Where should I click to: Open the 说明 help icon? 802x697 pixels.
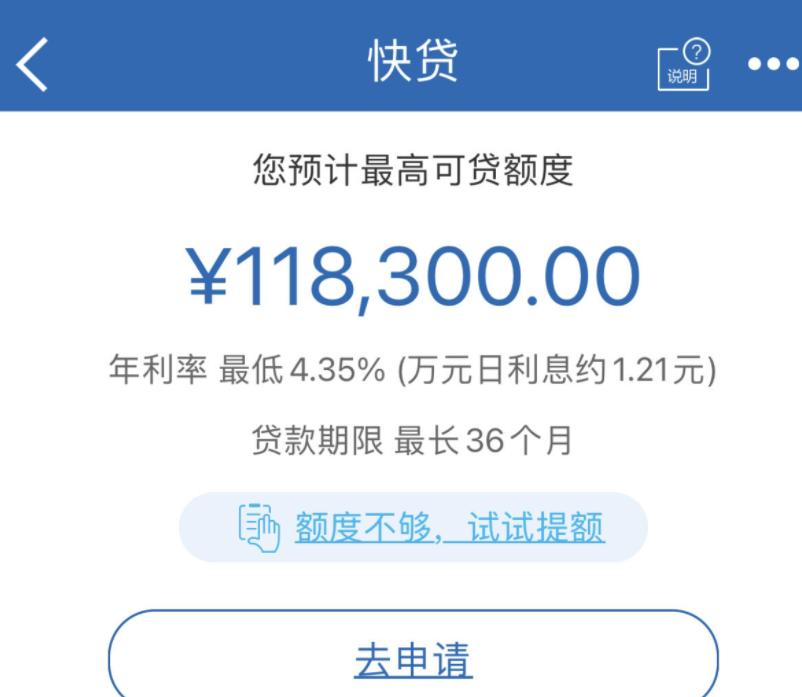684,65
